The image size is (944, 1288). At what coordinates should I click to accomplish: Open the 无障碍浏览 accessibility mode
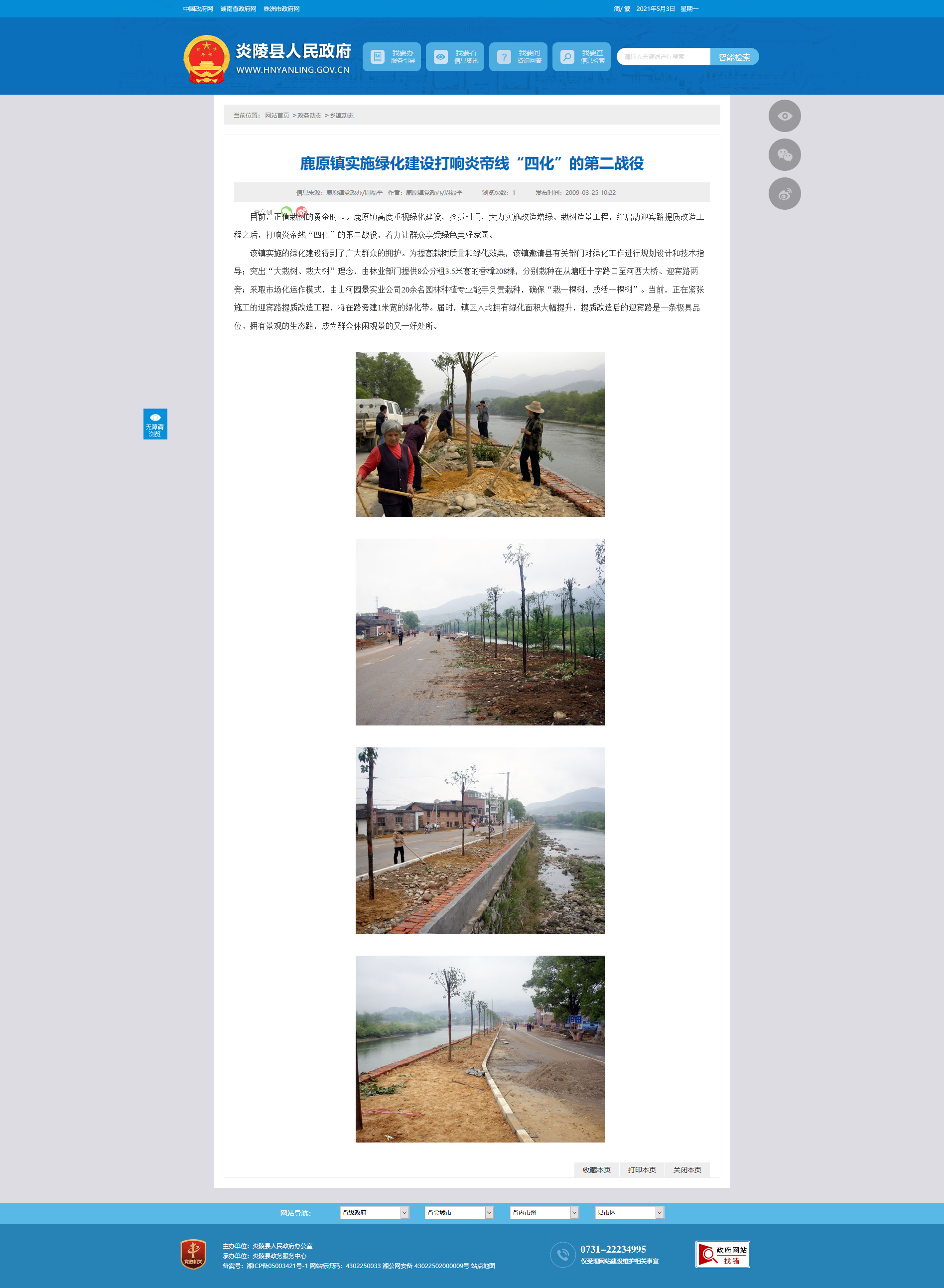point(155,424)
